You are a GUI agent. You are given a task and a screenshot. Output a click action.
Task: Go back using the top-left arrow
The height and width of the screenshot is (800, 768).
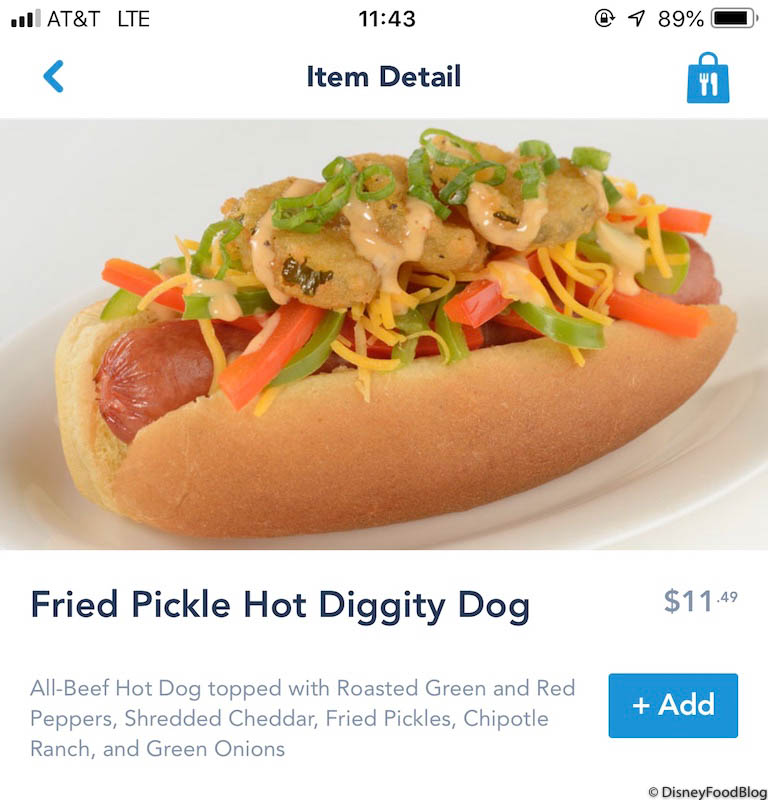[x=53, y=76]
